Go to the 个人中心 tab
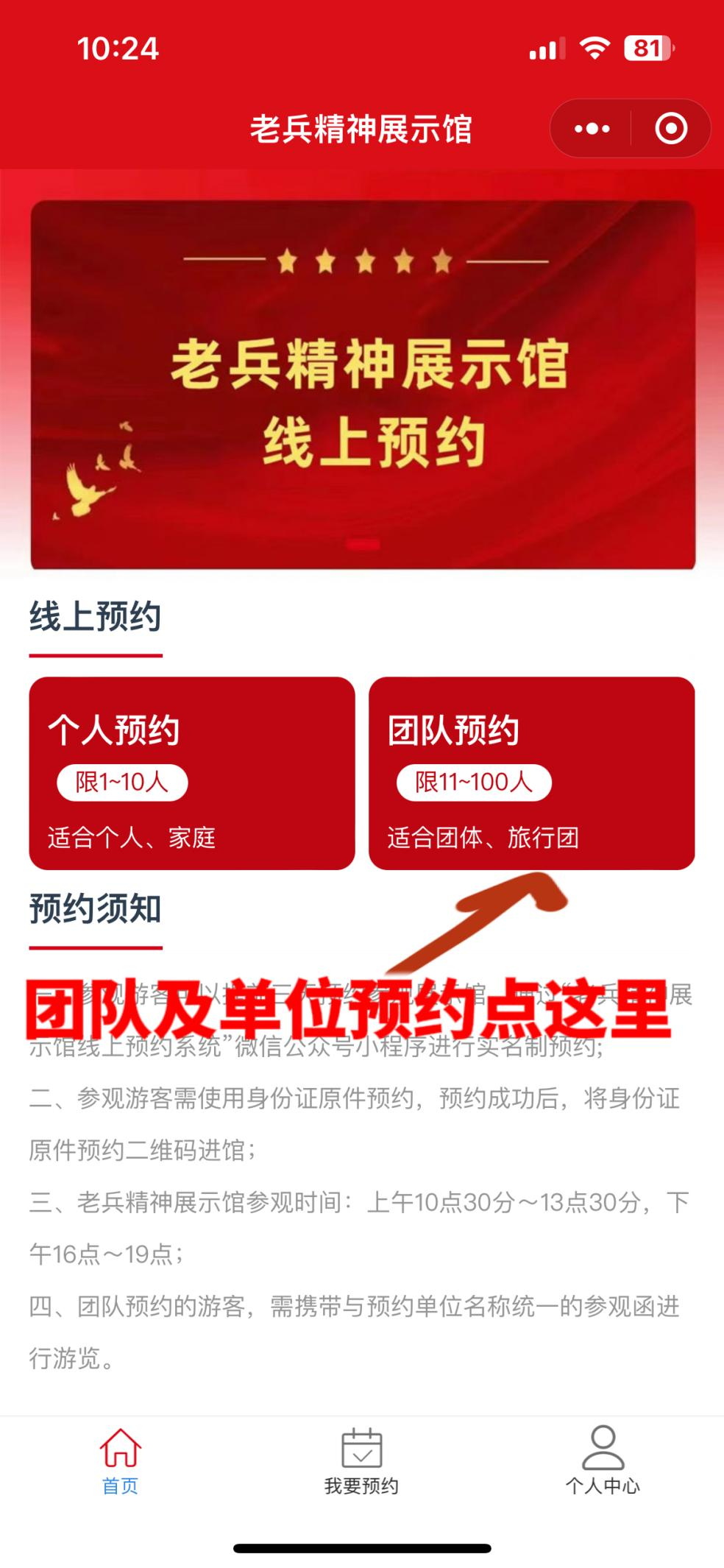724x1568 pixels. coord(603,1462)
